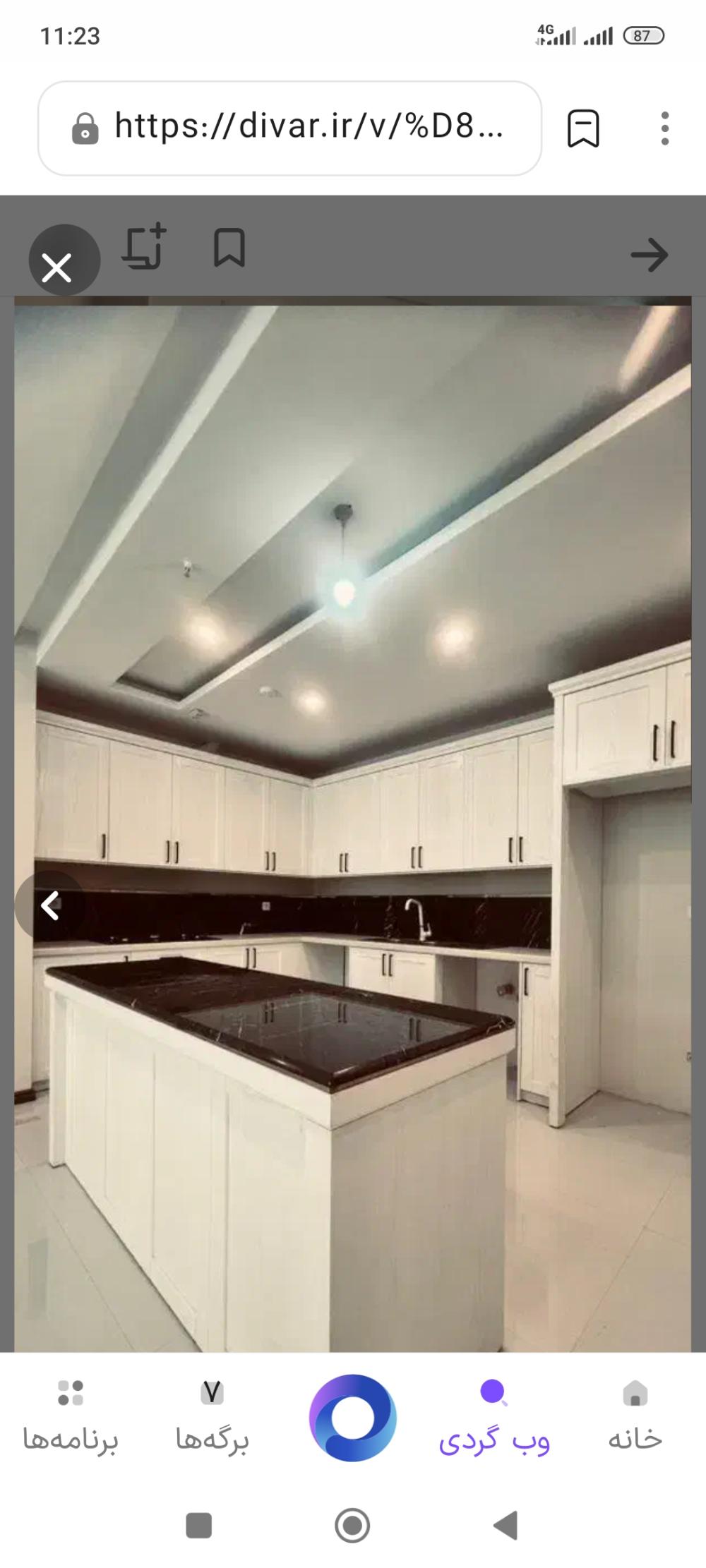706x1568 pixels.
Task: Close the full-screen photo viewer
Action: [x=57, y=267]
